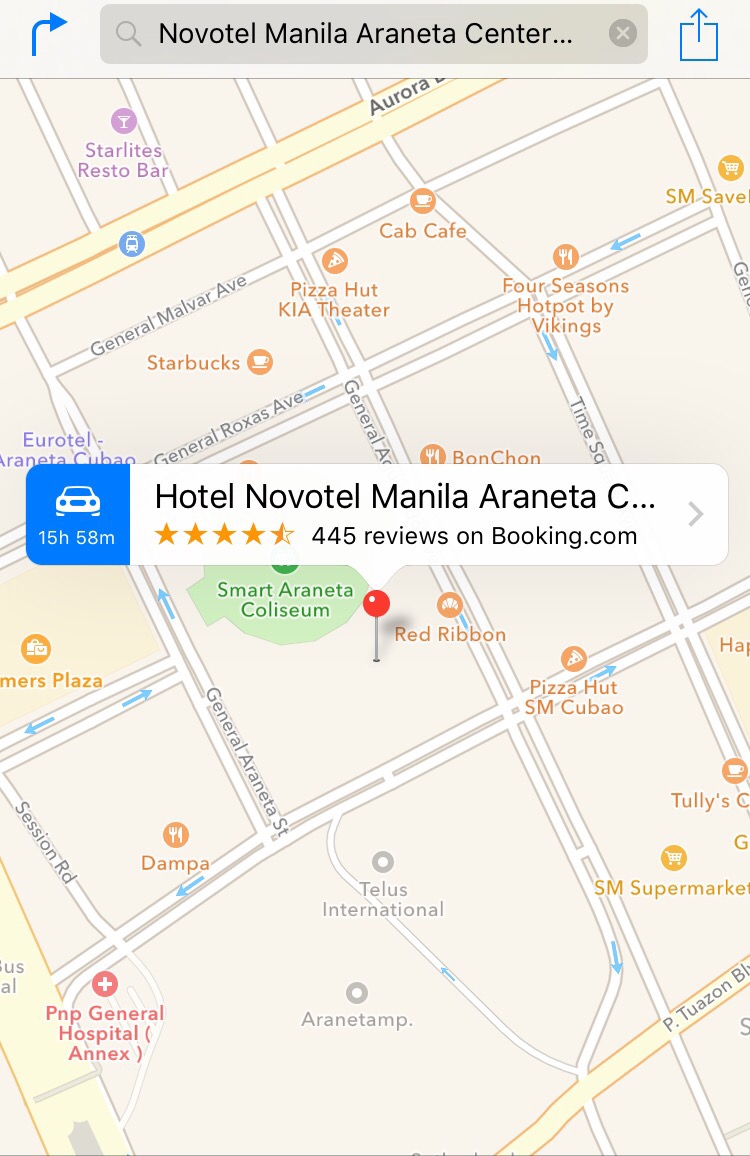The image size is (750, 1156).
Task: Select the Smart Araneta Coliseum label
Action: (x=285, y=599)
